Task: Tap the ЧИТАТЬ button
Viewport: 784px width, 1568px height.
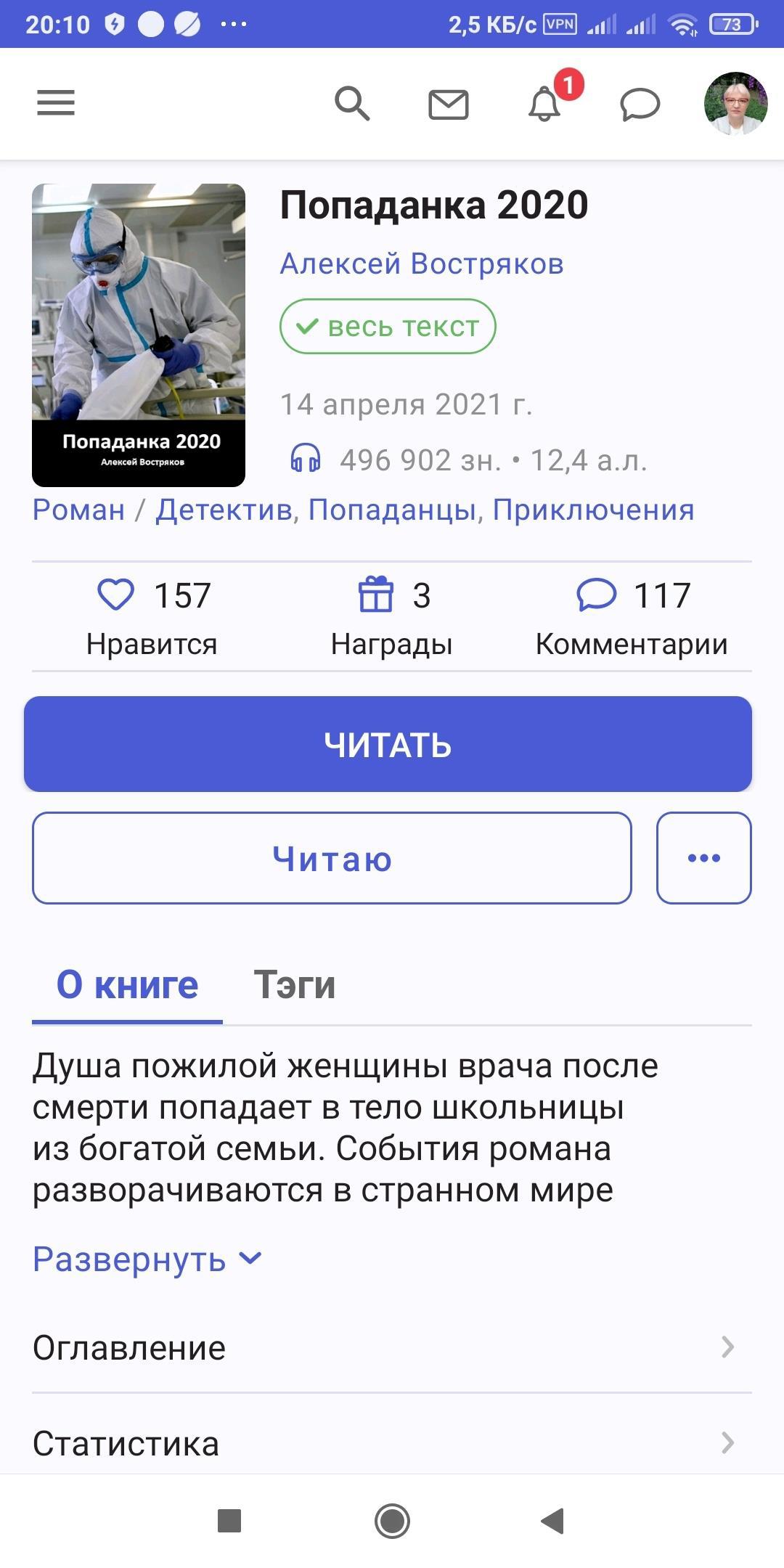Action: click(x=388, y=744)
